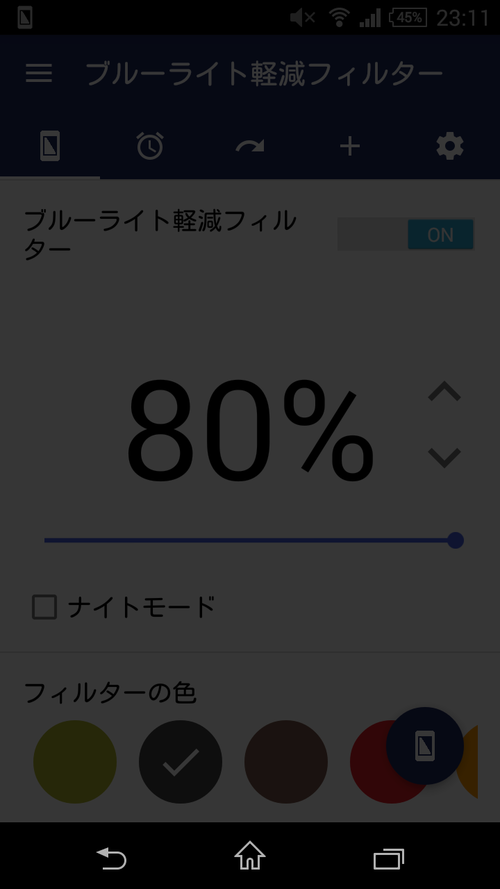The height and width of the screenshot is (889, 500).
Task: Open the hamburger drawer menu
Action: pyautogui.click(x=39, y=73)
